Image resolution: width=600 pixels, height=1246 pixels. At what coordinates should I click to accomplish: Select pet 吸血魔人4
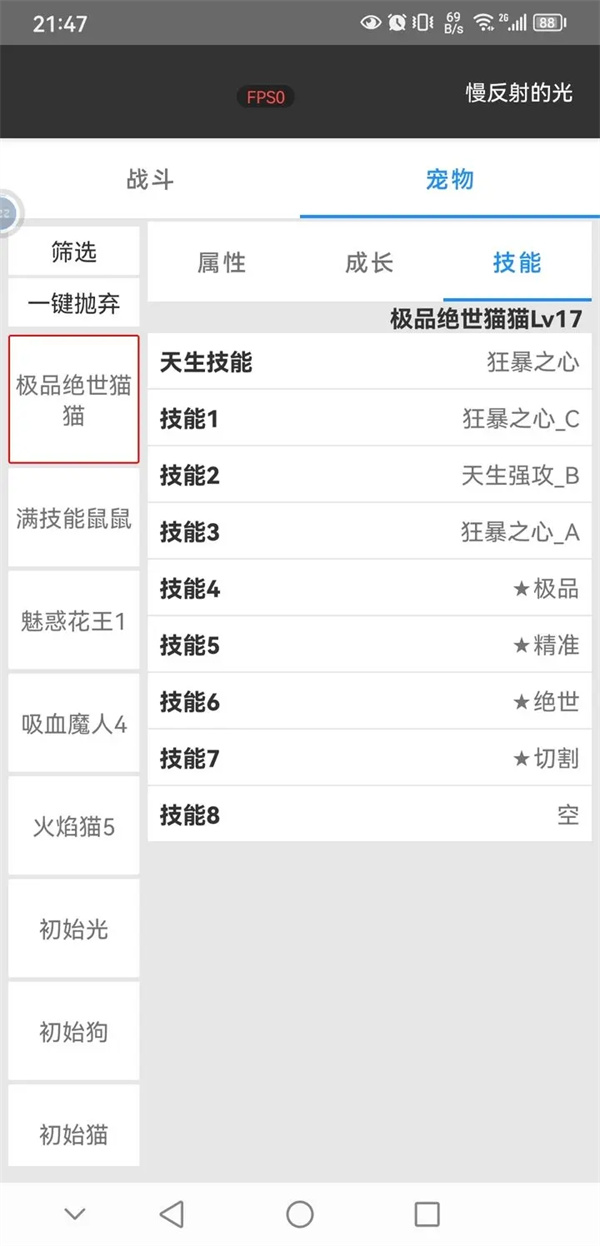(74, 724)
